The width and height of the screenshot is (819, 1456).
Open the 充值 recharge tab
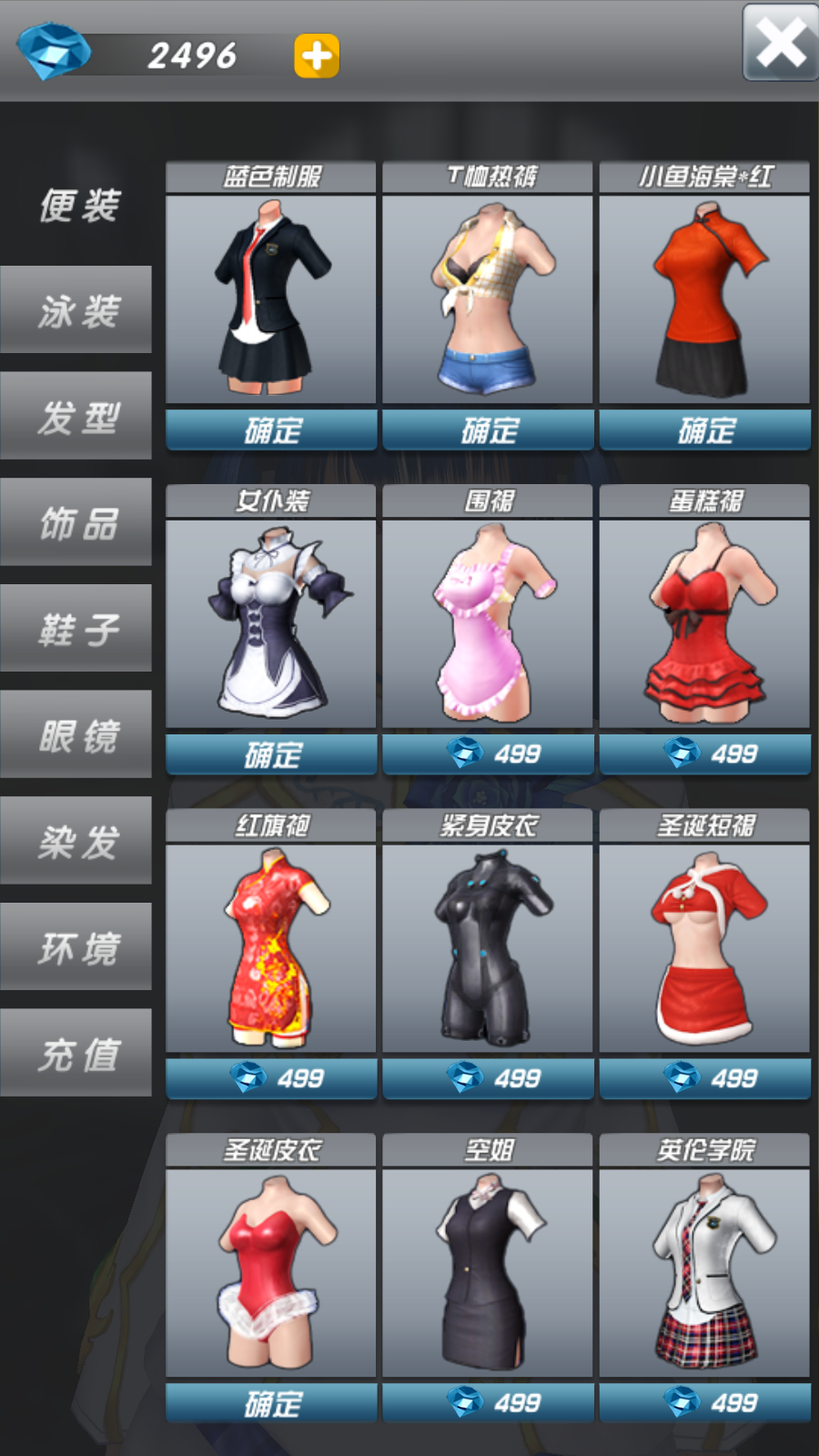pyautogui.click(x=76, y=1054)
